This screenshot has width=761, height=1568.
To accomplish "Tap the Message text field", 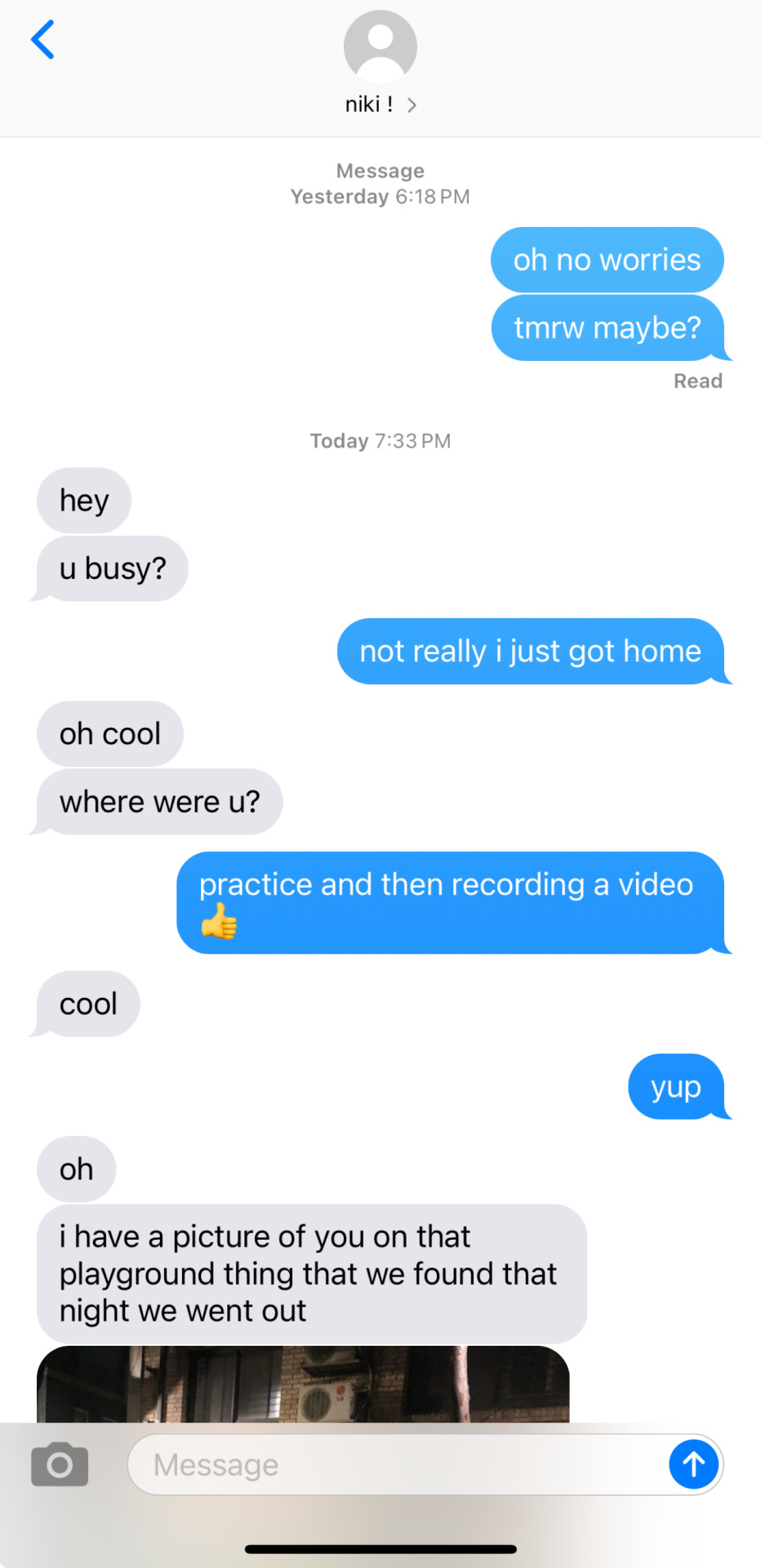I will tap(392, 1464).
